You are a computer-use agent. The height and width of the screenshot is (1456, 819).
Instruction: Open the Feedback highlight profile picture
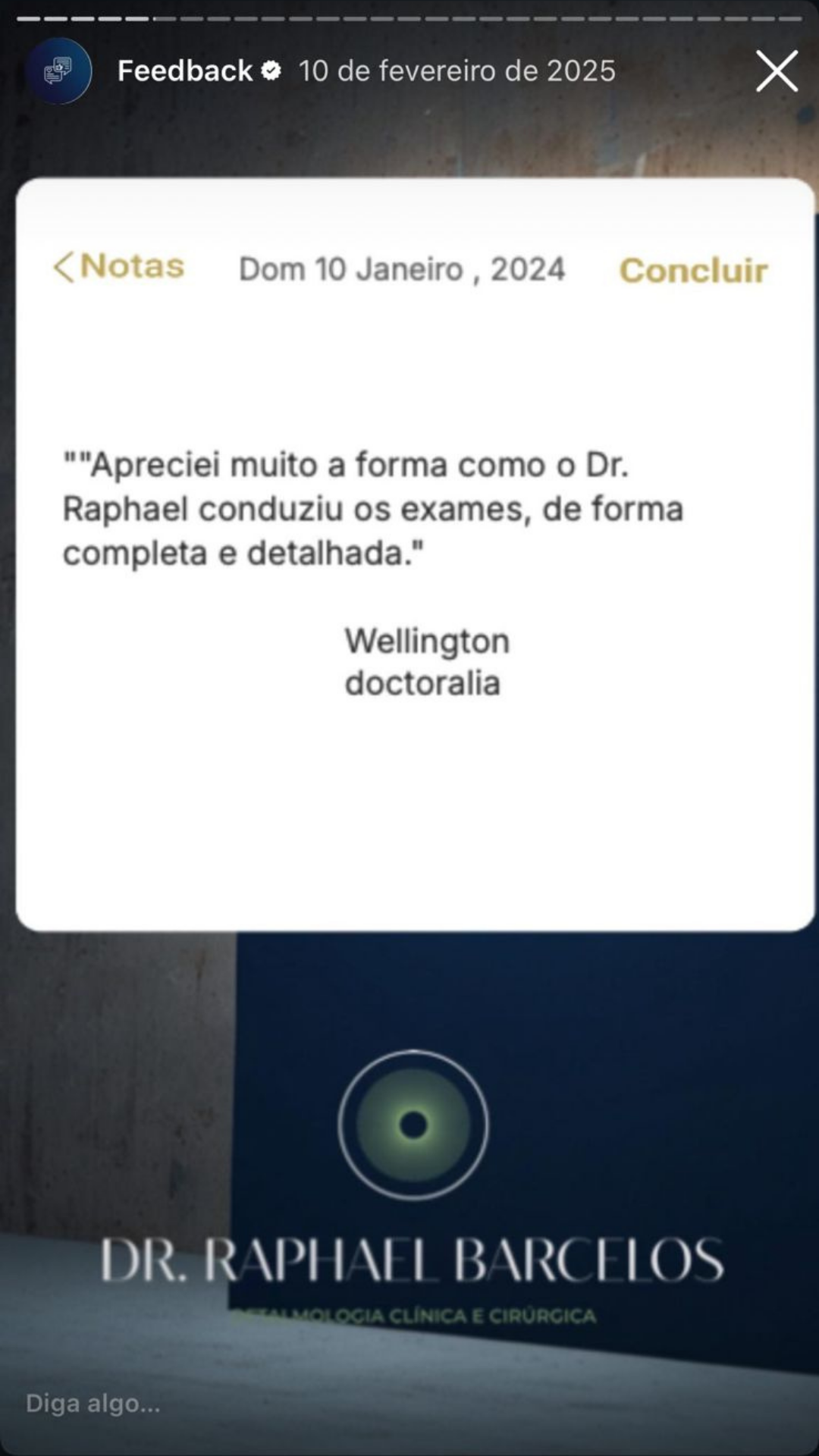coord(58,71)
